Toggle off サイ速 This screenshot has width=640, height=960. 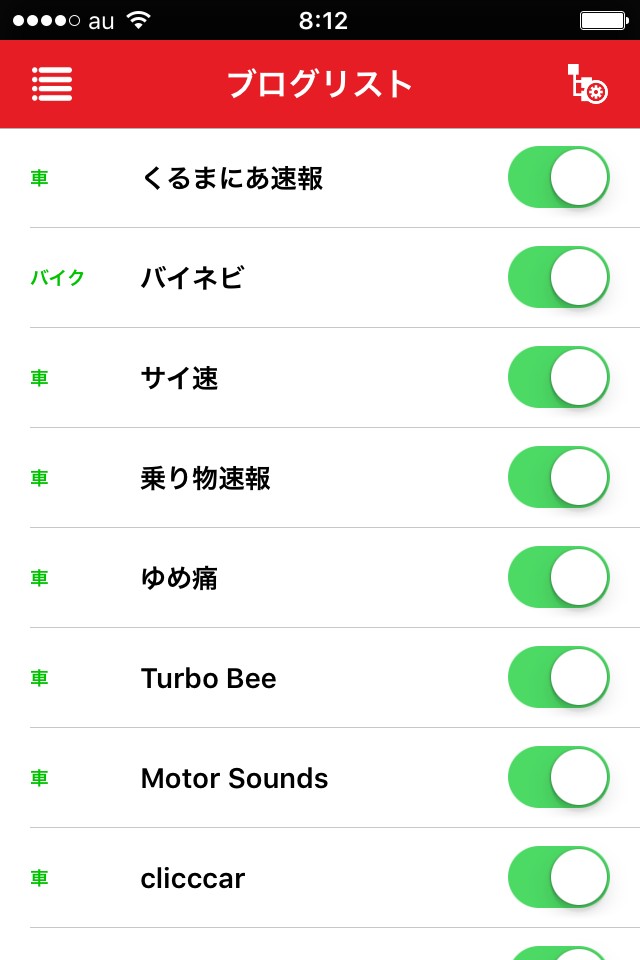559,378
